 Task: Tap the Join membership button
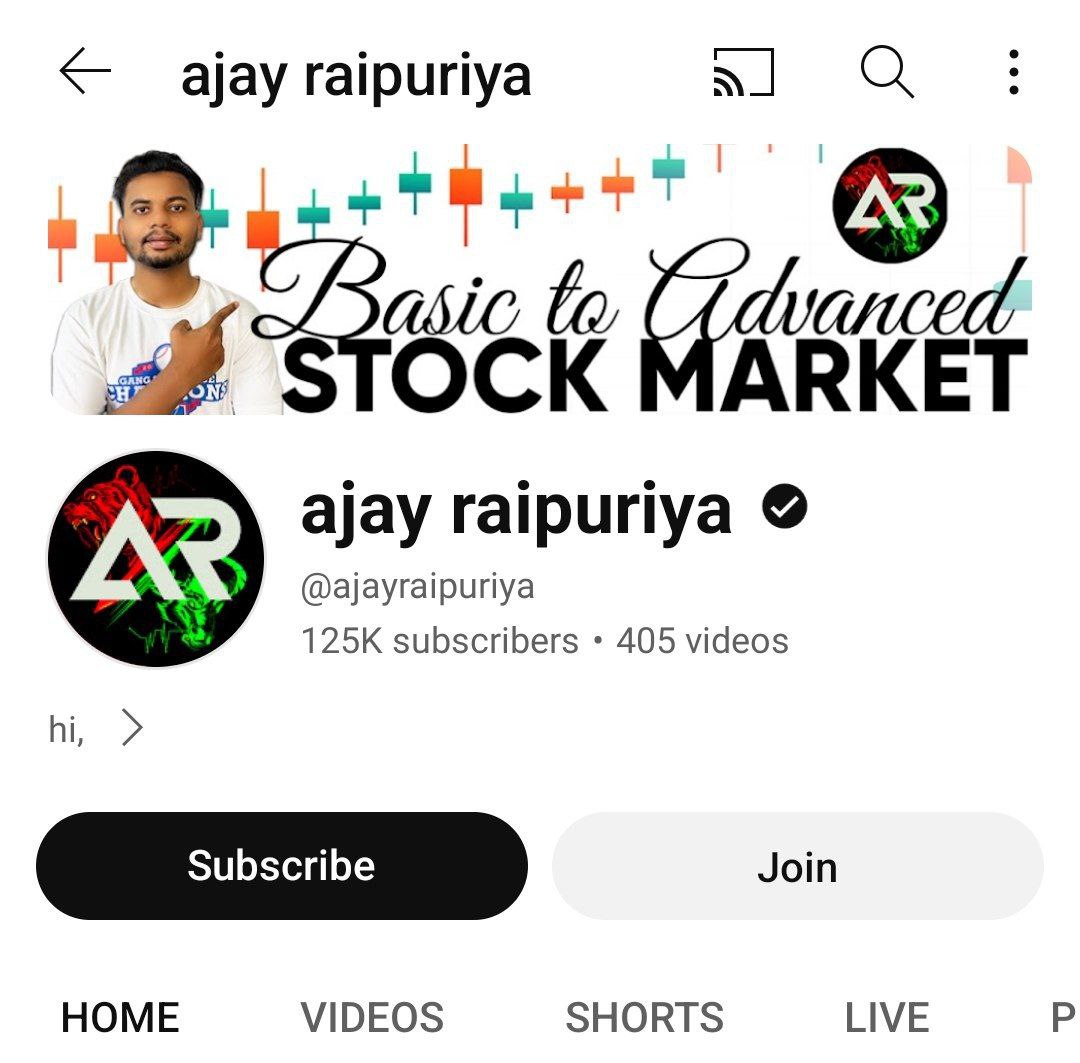[x=797, y=866]
